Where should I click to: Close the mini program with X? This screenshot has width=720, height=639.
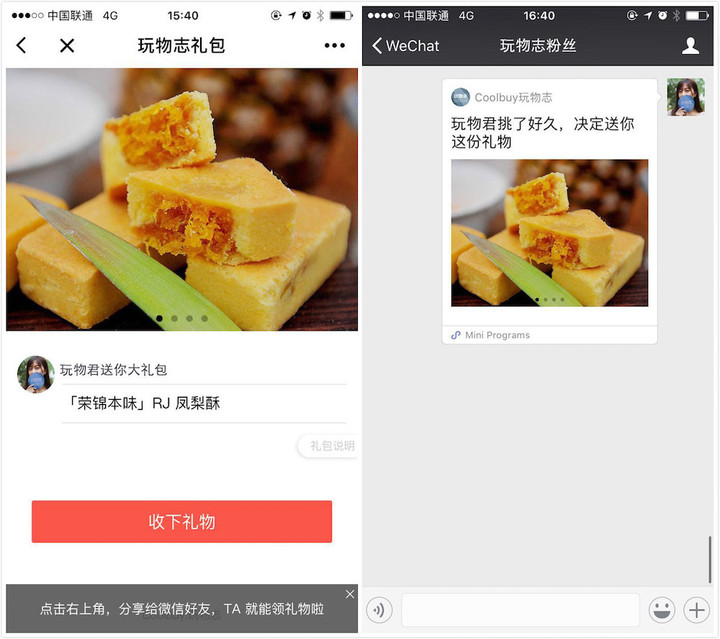coord(67,46)
